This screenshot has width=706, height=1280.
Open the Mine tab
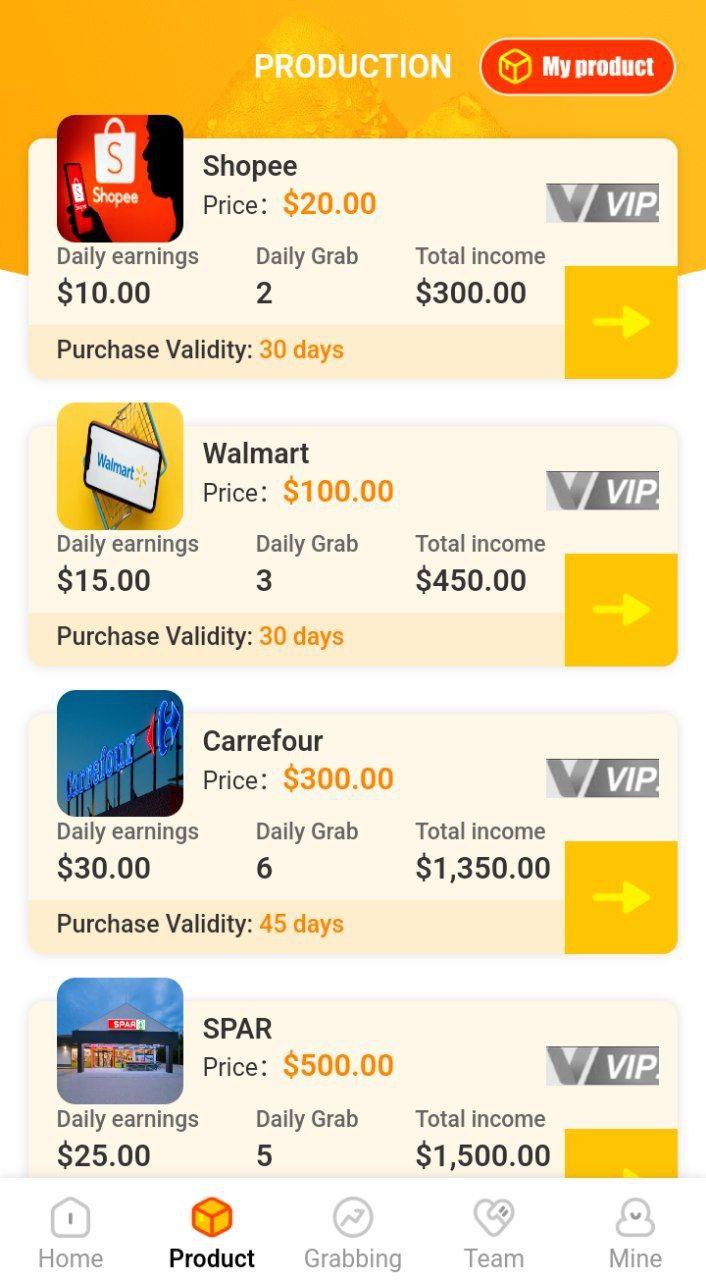tap(635, 1232)
